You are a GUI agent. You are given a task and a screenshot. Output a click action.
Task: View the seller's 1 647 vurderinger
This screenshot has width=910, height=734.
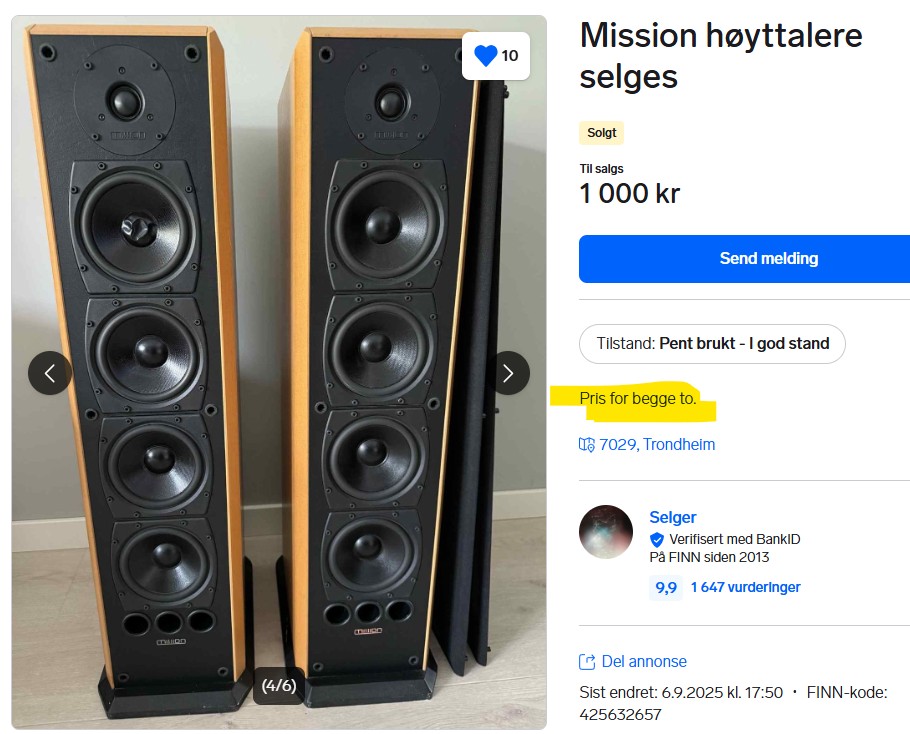pyautogui.click(x=745, y=587)
